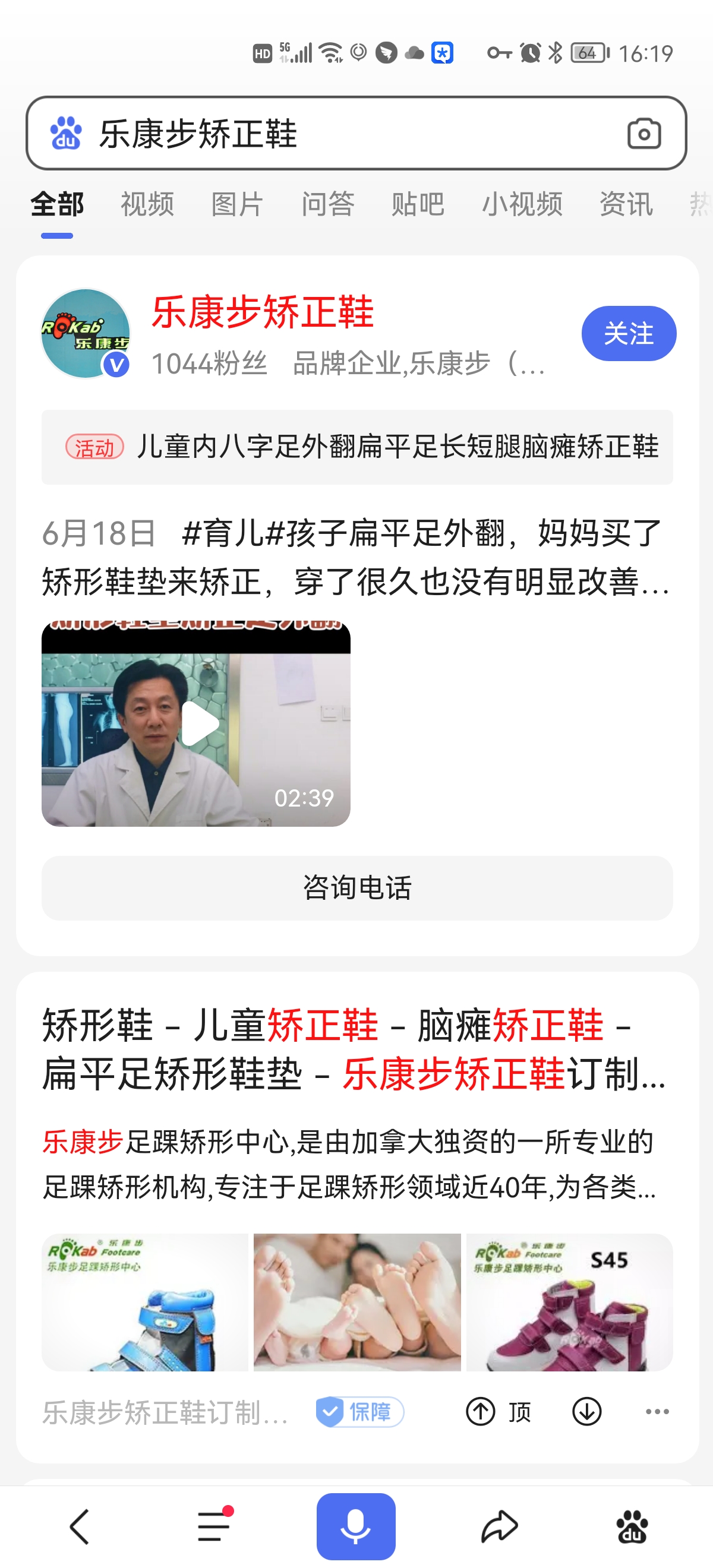Share this page via the share arrow
713x1568 pixels.
coord(499,1526)
